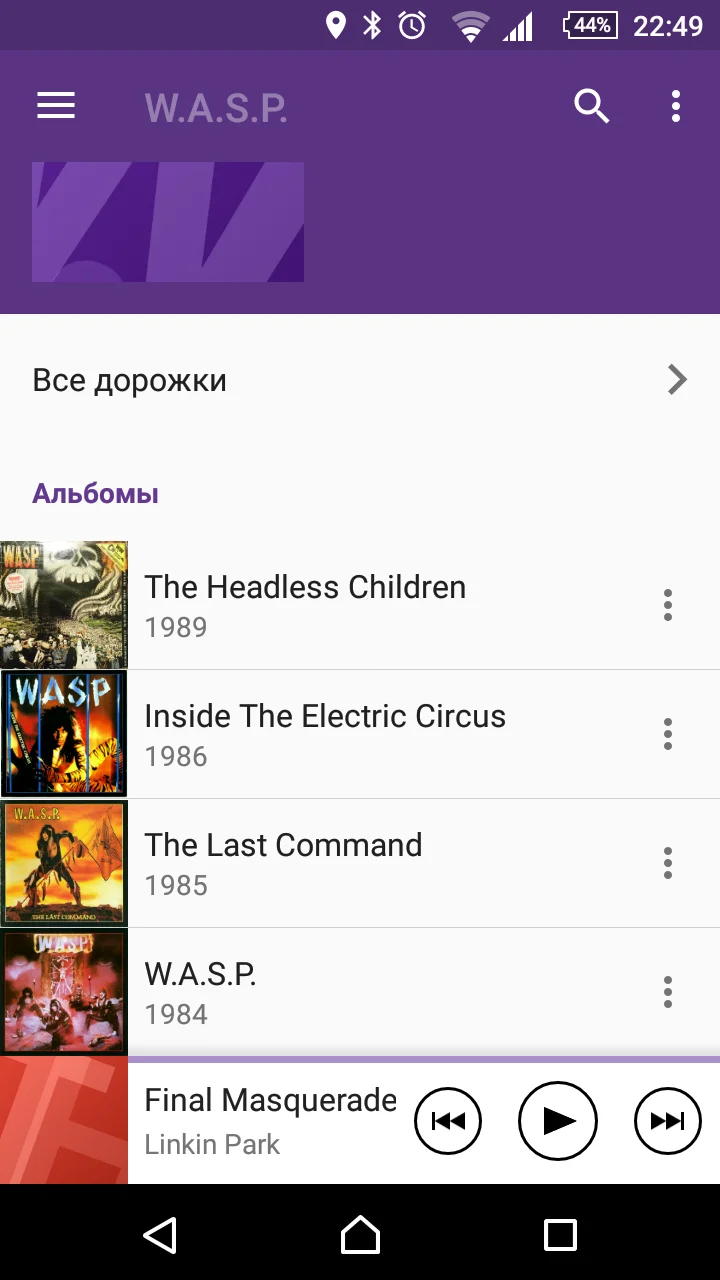The width and height of the screenshot is (720, 1280).
Task: Skip to the previous track
Action: pyautogui.click(x=448, y=1121)
